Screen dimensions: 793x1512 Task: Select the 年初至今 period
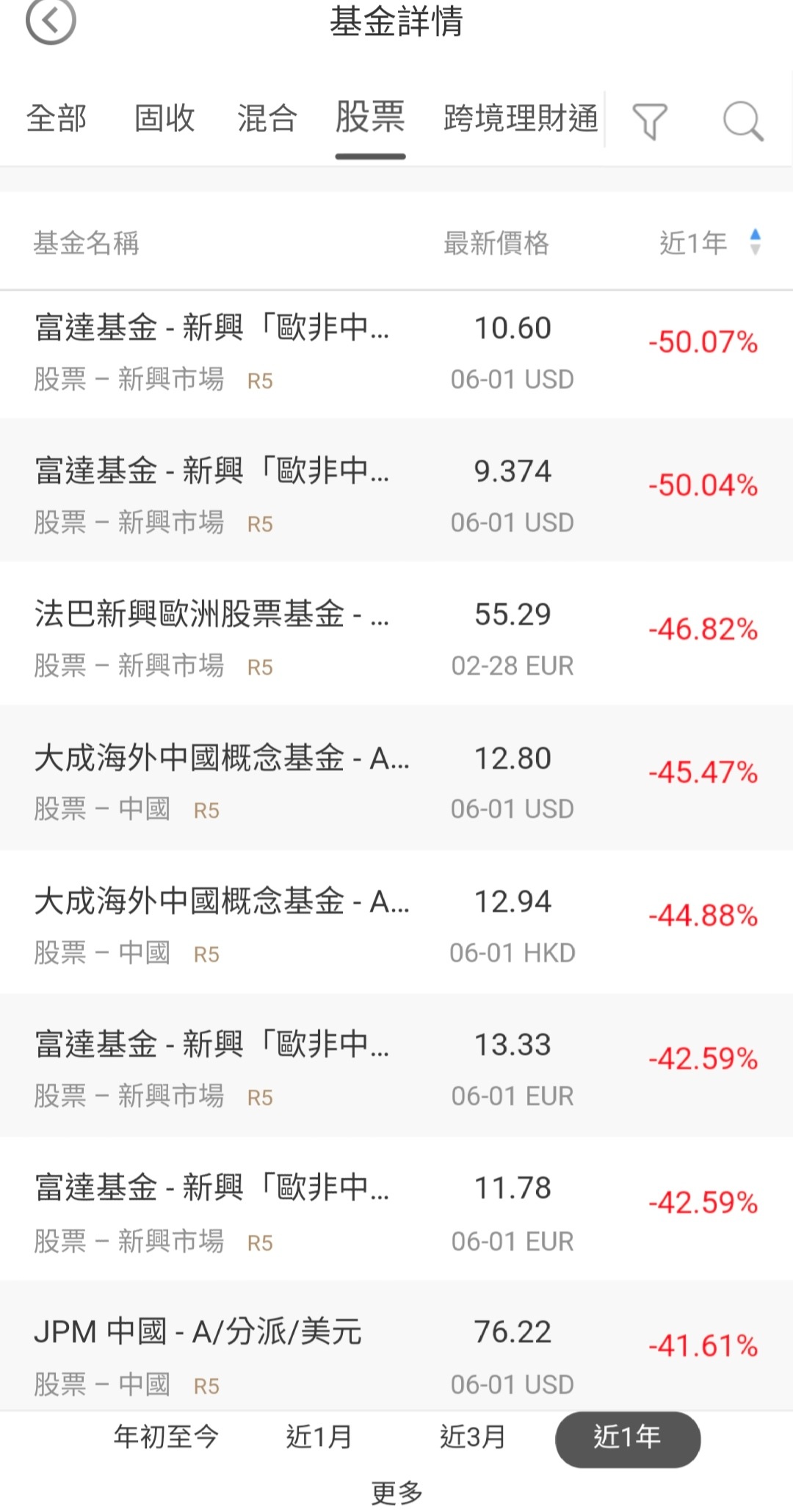pyautogui.click(x=166, y=1436)
